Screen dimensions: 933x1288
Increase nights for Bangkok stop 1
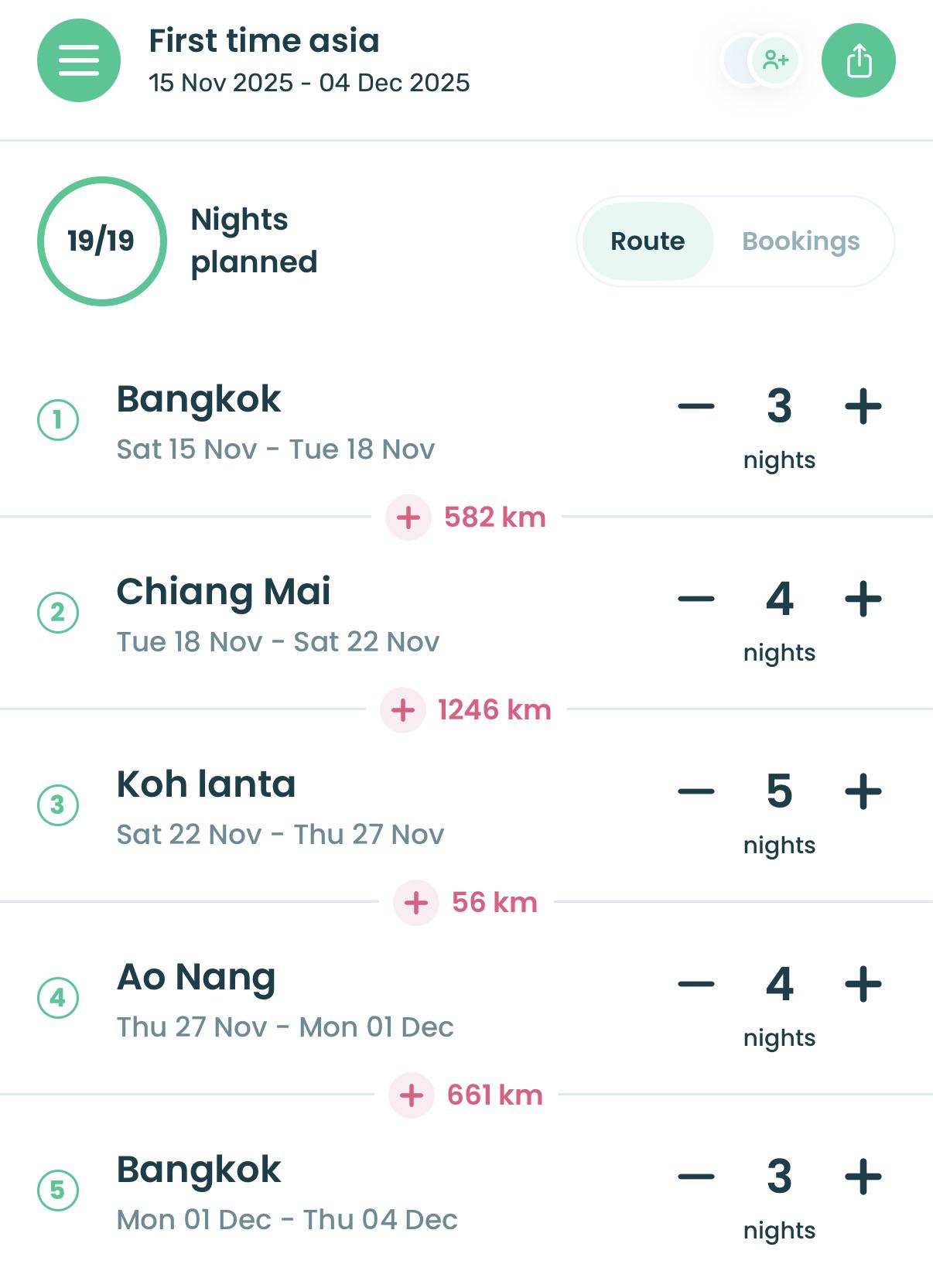(x=863, y=407)
